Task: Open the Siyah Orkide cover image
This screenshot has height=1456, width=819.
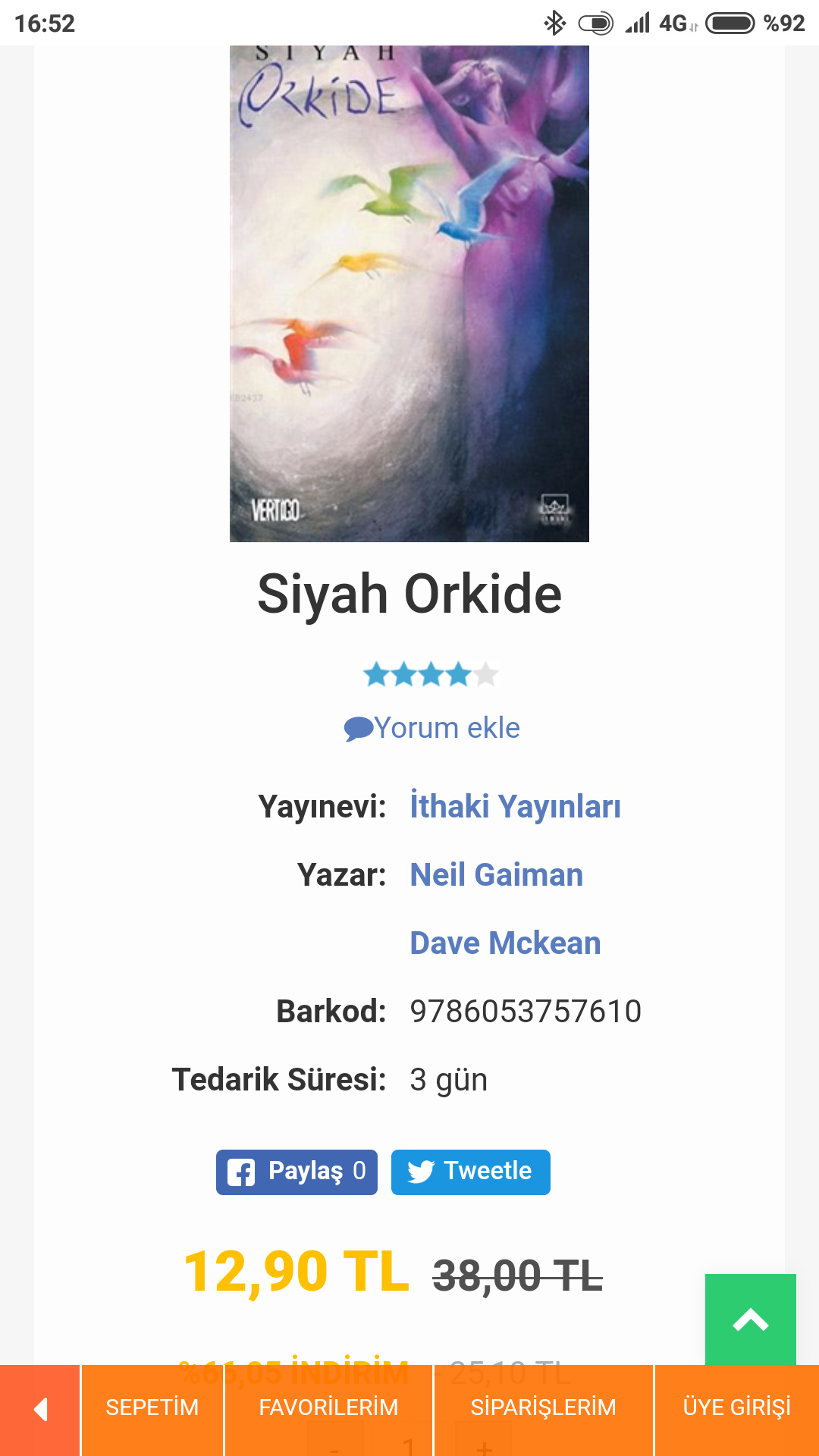Action: point(409,293)
